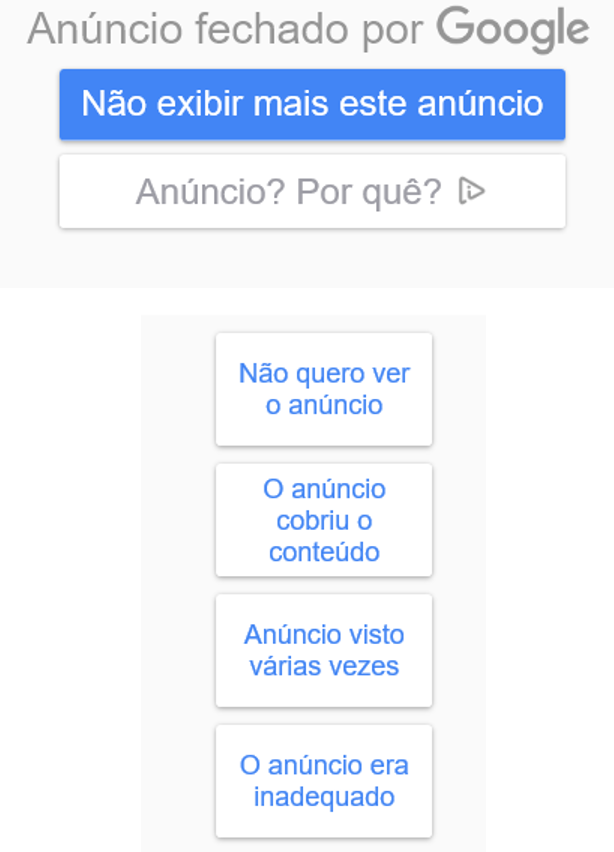Tap 'Não exibir mais este anúncio' button
The image size is (614, 852).
click(x=312, y=104)
